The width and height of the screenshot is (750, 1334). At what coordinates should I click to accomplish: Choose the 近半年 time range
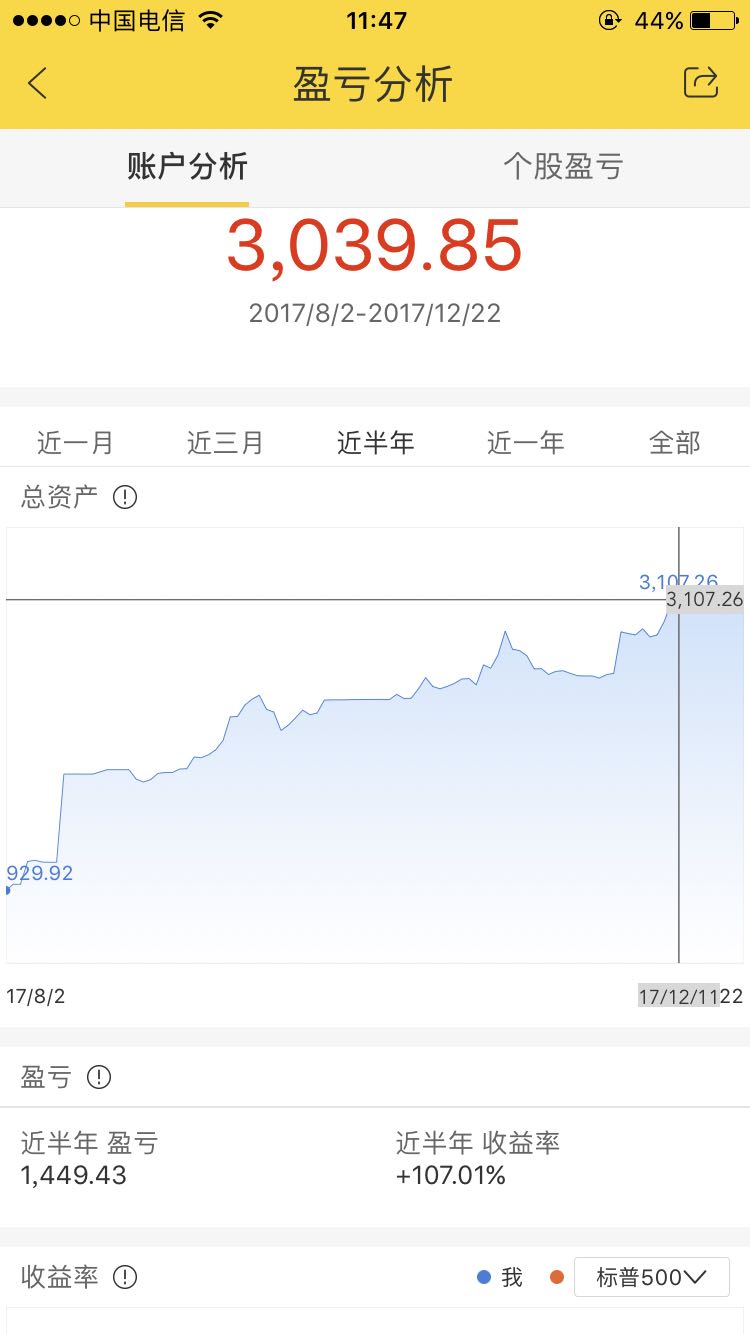[375, 442]
